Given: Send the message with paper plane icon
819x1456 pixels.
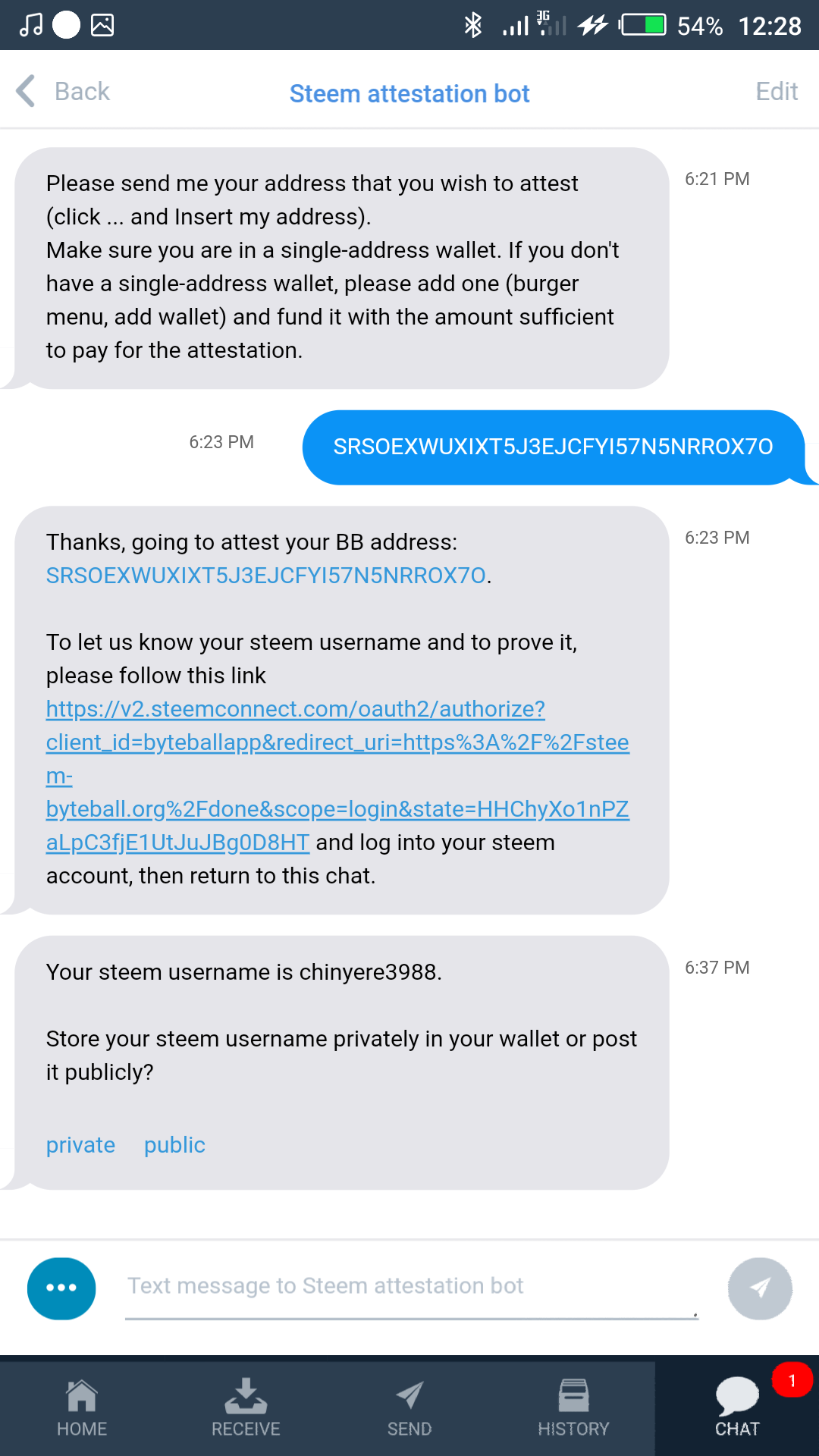Looking at the screenshot, I should [760, 1288].
